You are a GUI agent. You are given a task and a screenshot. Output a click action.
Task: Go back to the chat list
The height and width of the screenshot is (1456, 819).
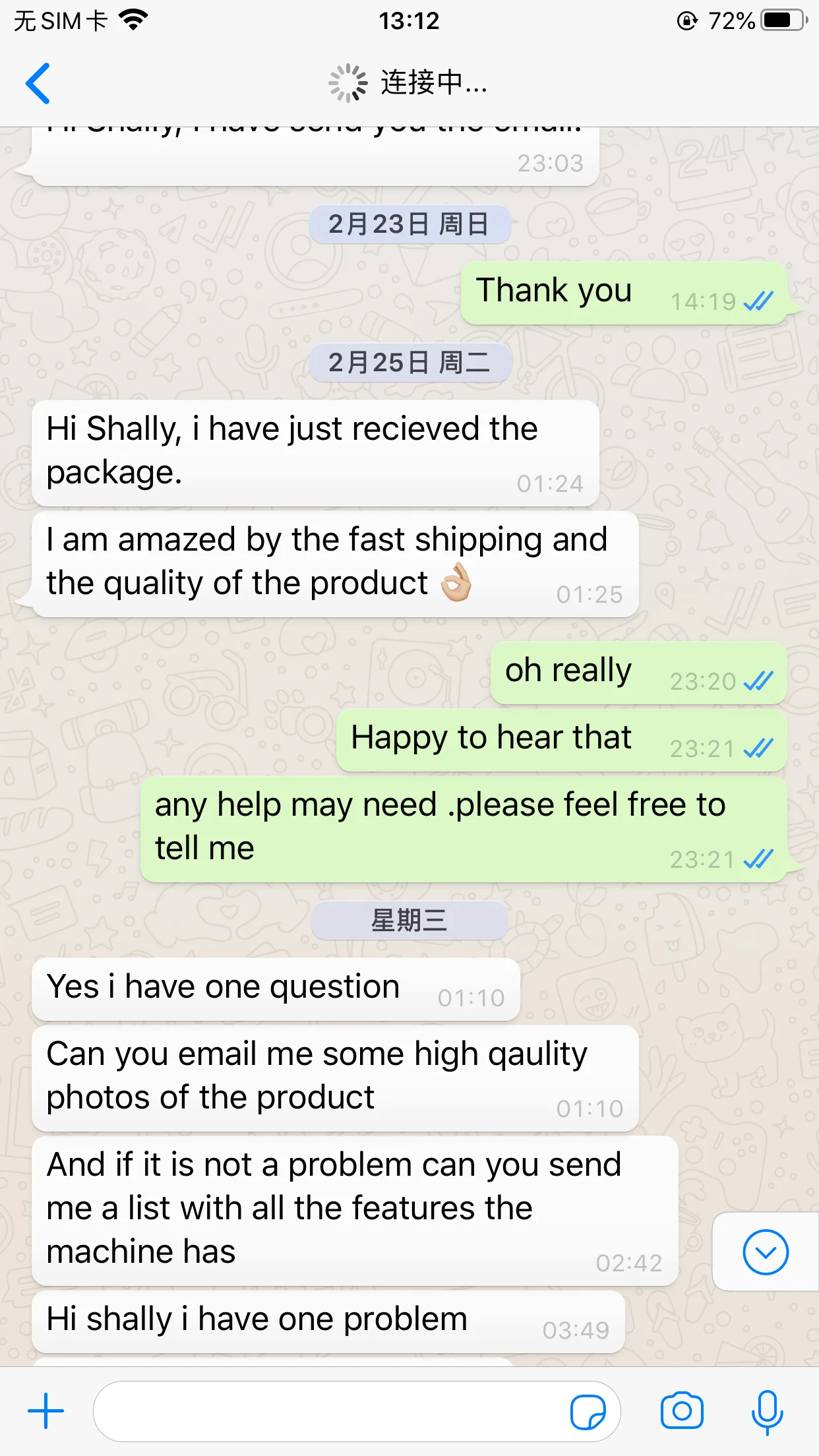[38, 83]
